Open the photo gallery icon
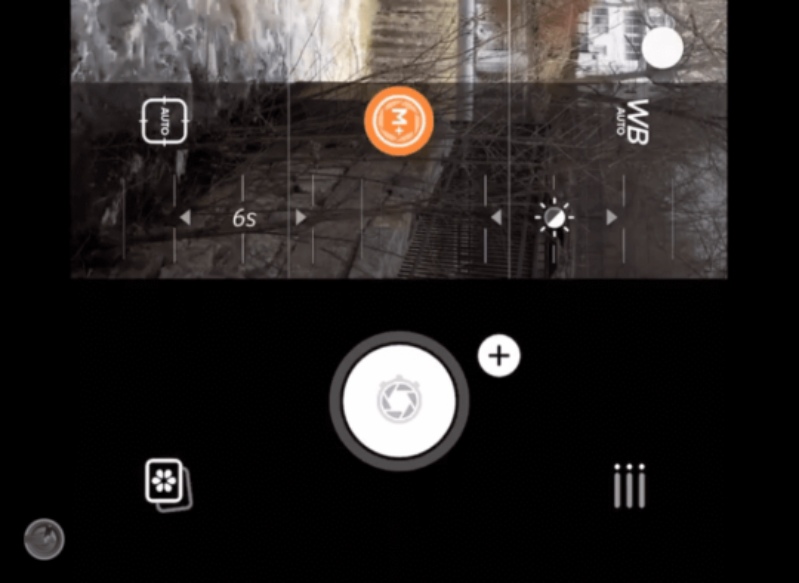Screen dimensions: 799x583 [168, 484]
